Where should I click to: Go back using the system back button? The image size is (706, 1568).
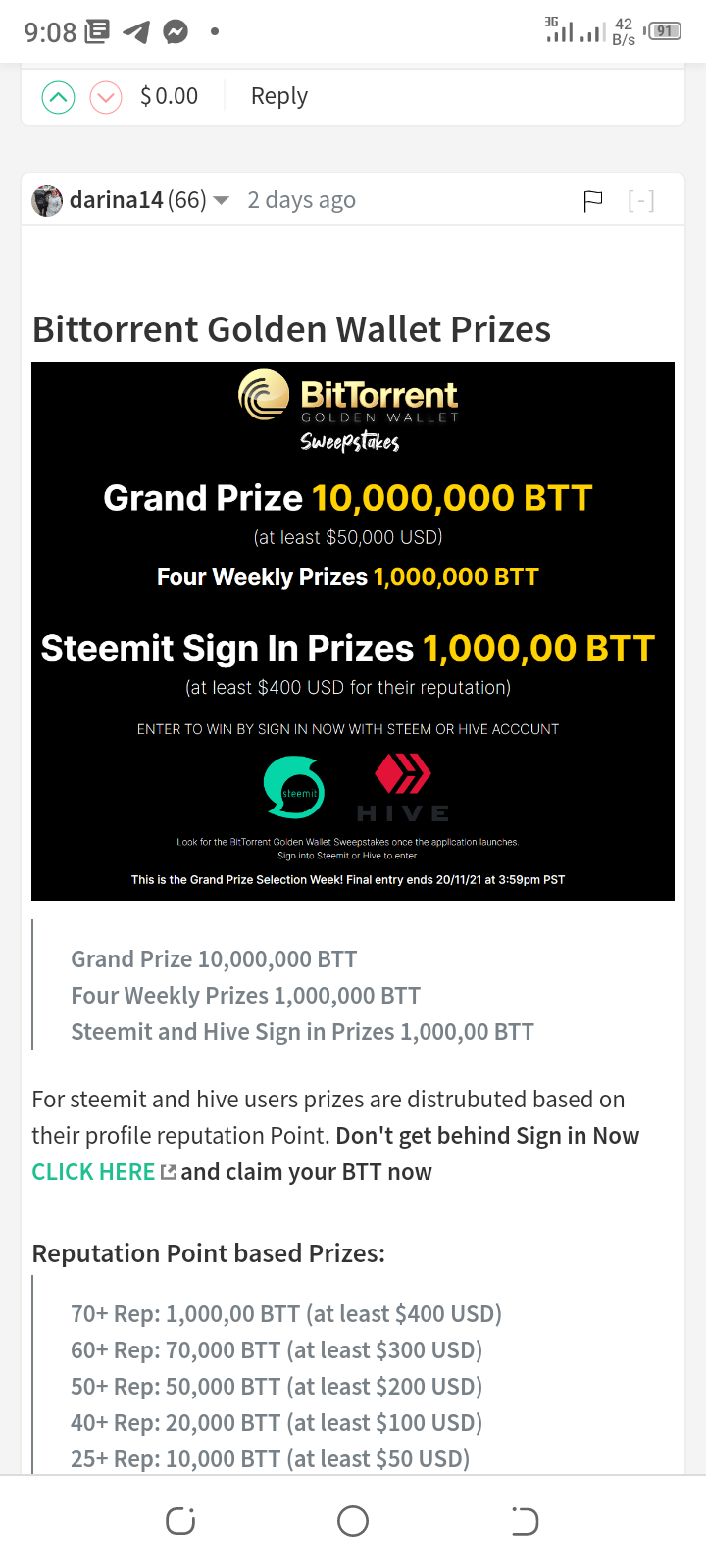tap(525, 1521)
